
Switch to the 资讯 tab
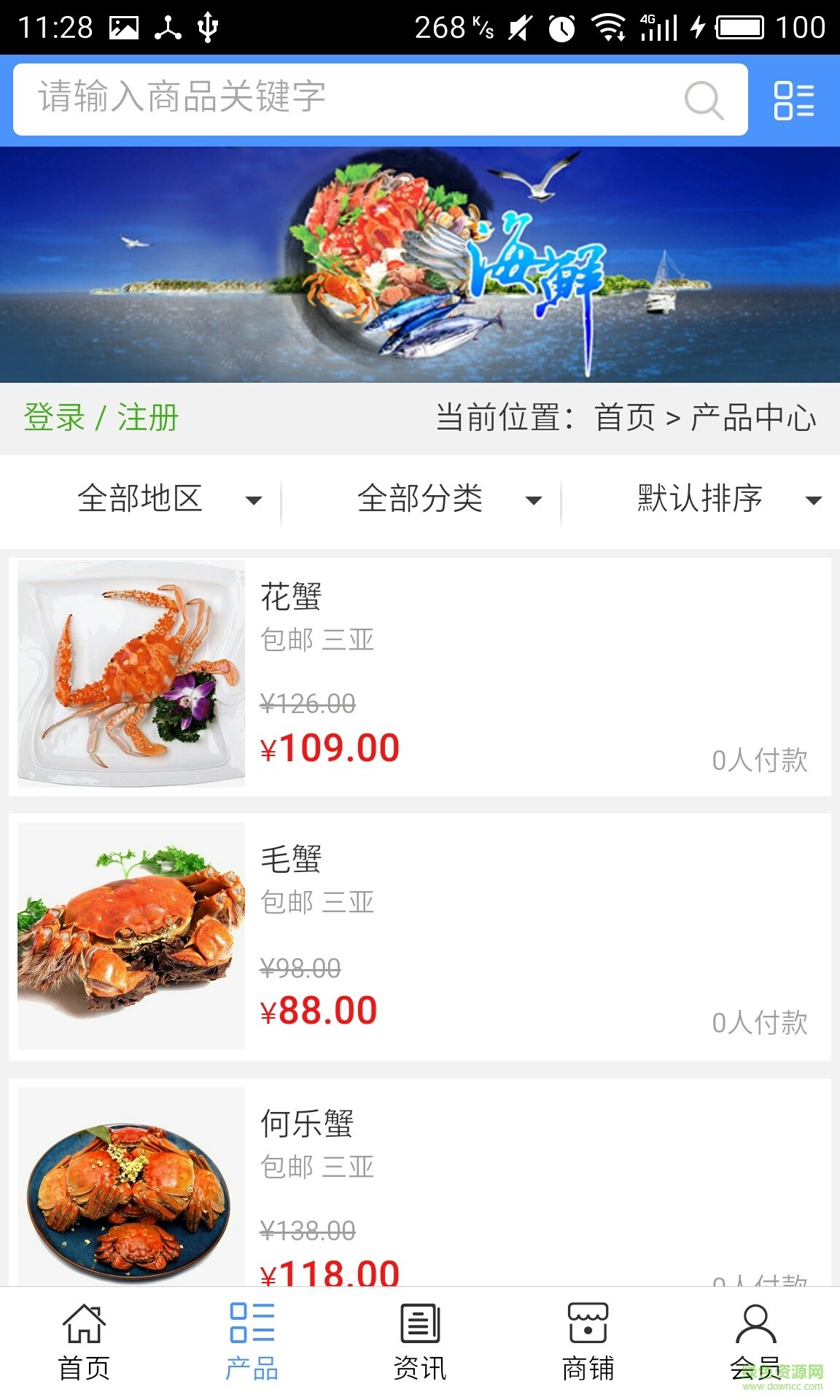[x=420, y=1343]
